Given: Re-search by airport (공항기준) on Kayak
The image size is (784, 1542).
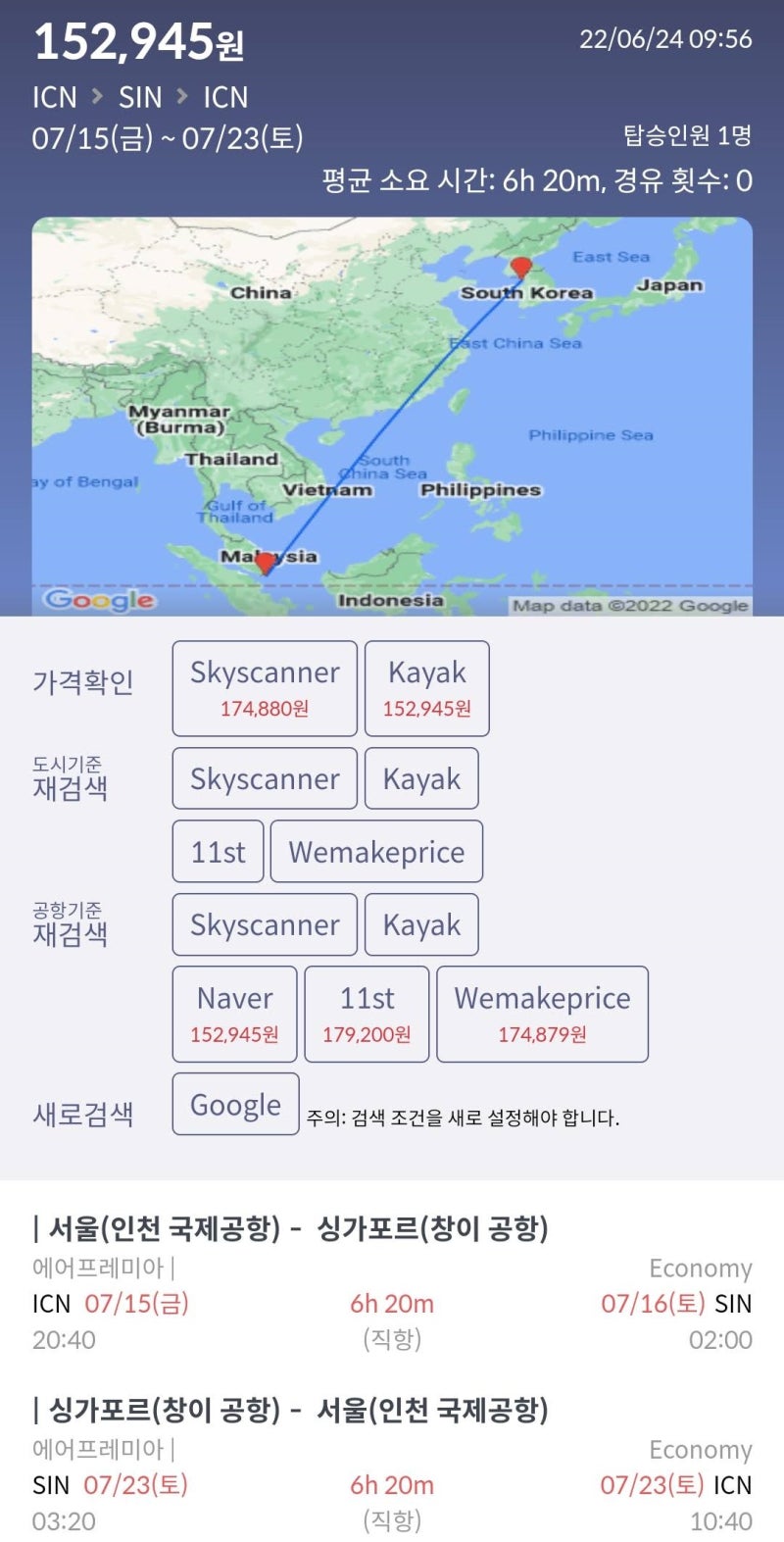Looking at the screenshot, I should pos(421,924).
